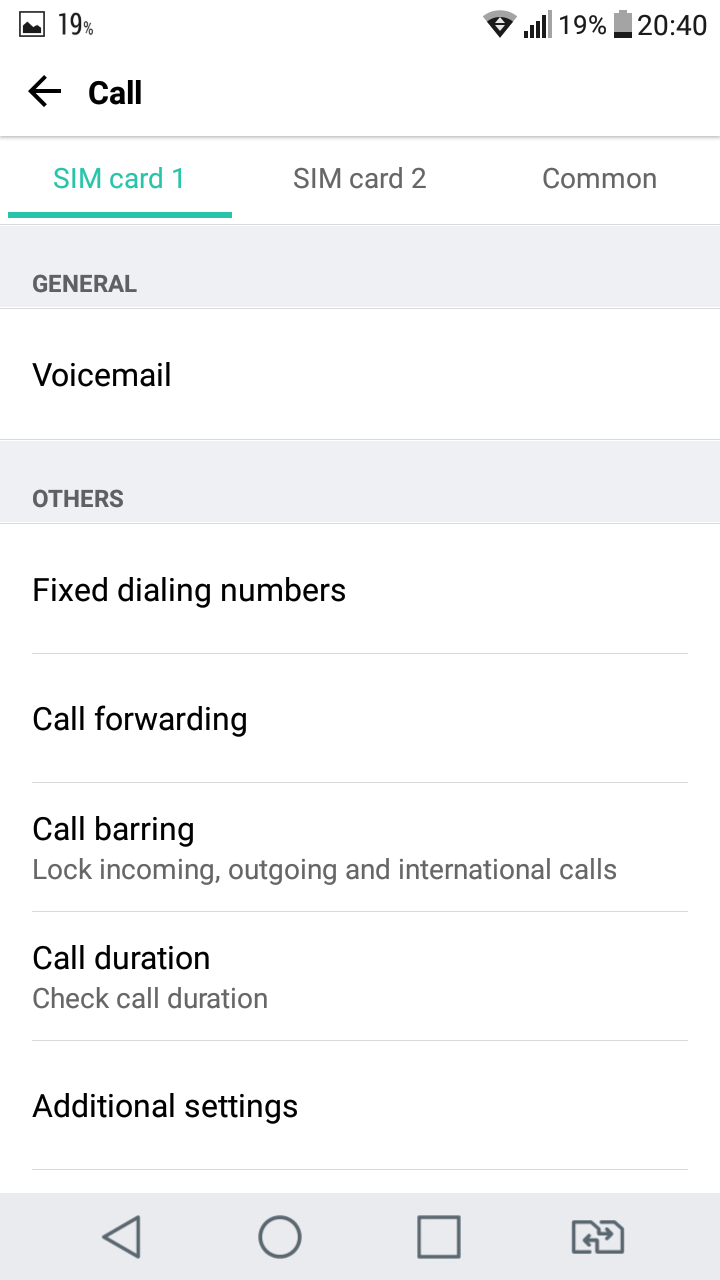The image size is (720, 1280).
Task: Switch to the SIM card 2 tab
Action: click(360, 179)
